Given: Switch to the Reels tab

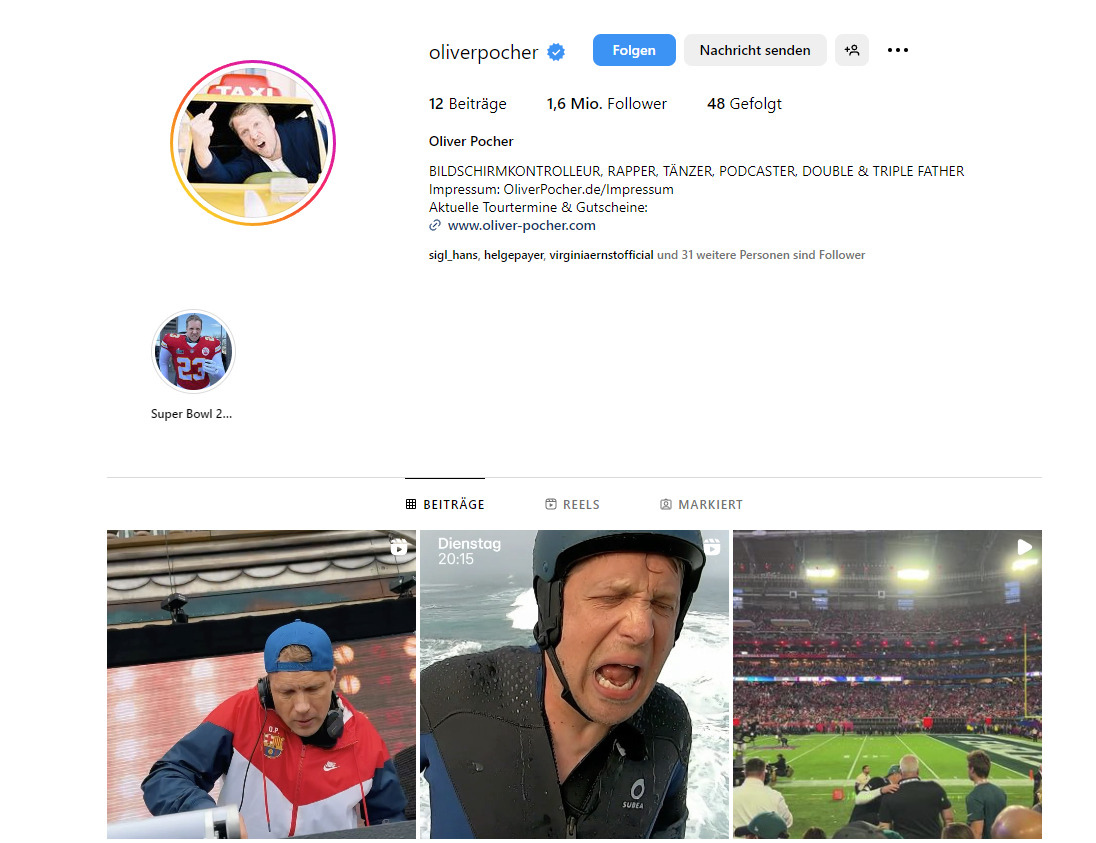Looking at the screenshot, I should pos(572,505).
